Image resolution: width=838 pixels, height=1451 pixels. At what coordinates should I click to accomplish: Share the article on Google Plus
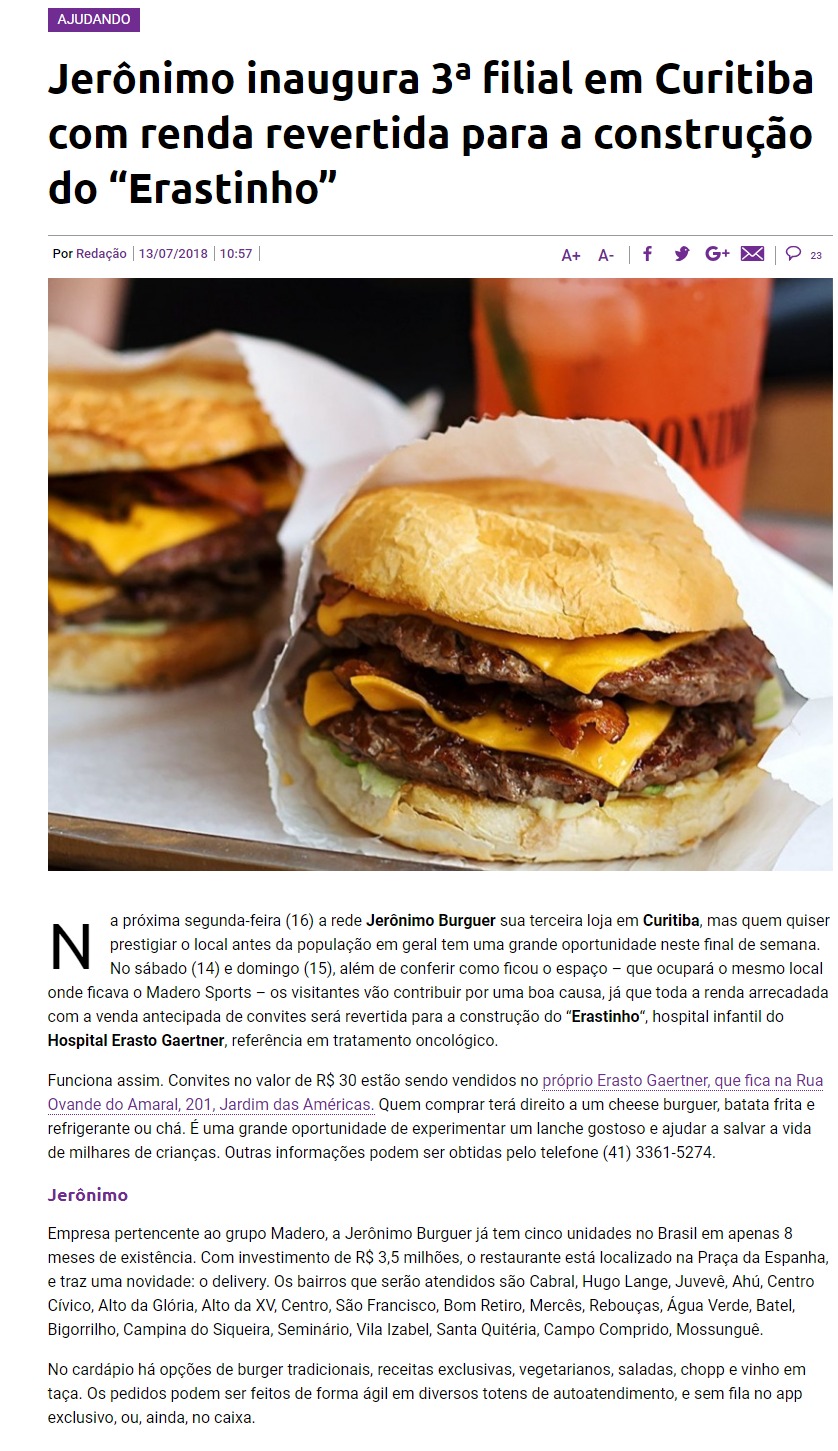pos(717,254)
